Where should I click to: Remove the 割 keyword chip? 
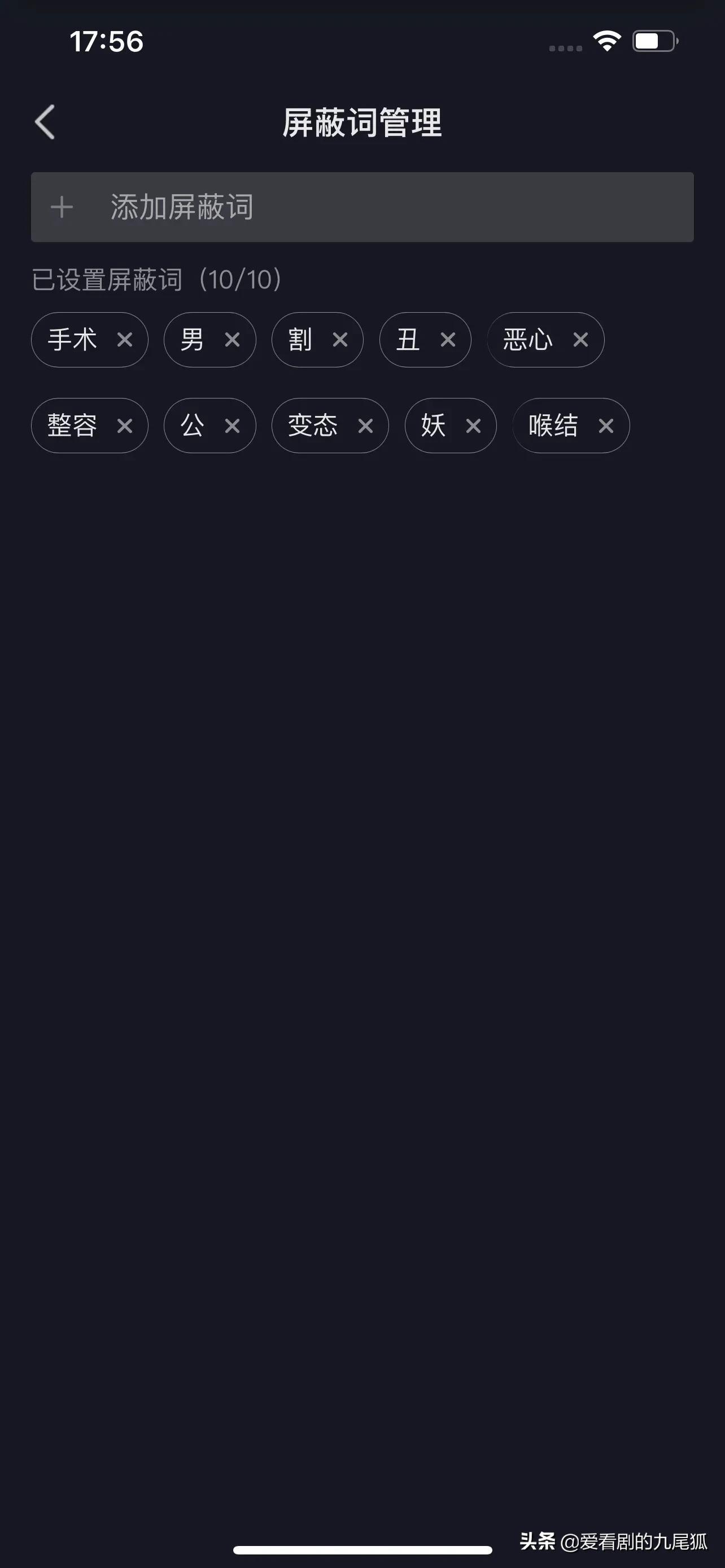click(x=340, y=340)
